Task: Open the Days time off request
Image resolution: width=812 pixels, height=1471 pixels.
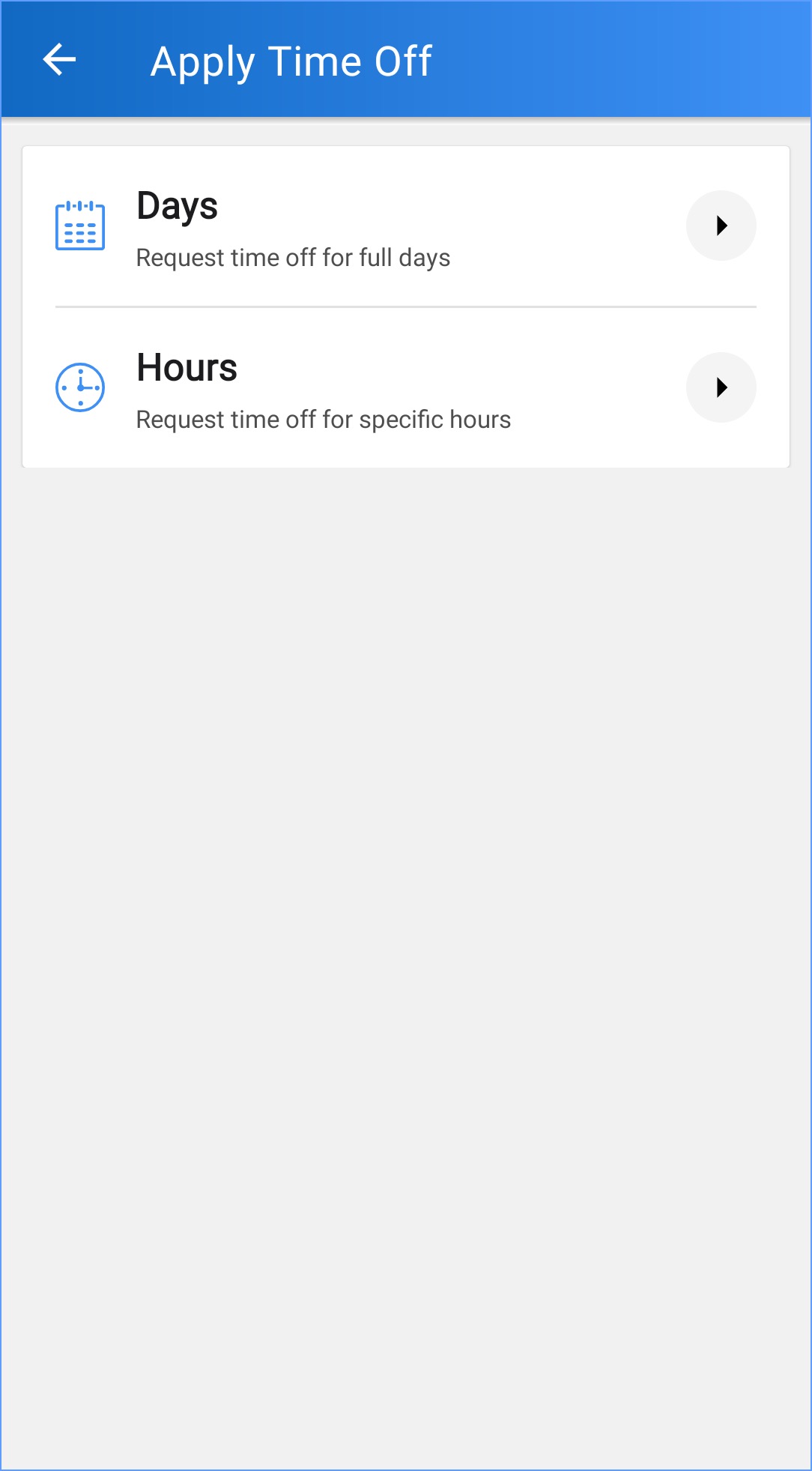Action: point(721,226)
